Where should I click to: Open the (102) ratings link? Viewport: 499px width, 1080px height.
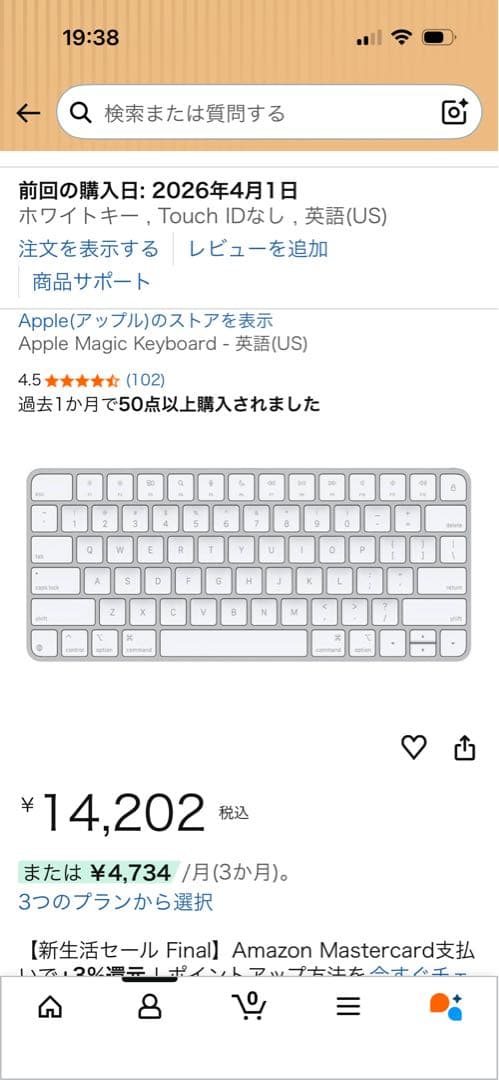(x=145, y=380)
